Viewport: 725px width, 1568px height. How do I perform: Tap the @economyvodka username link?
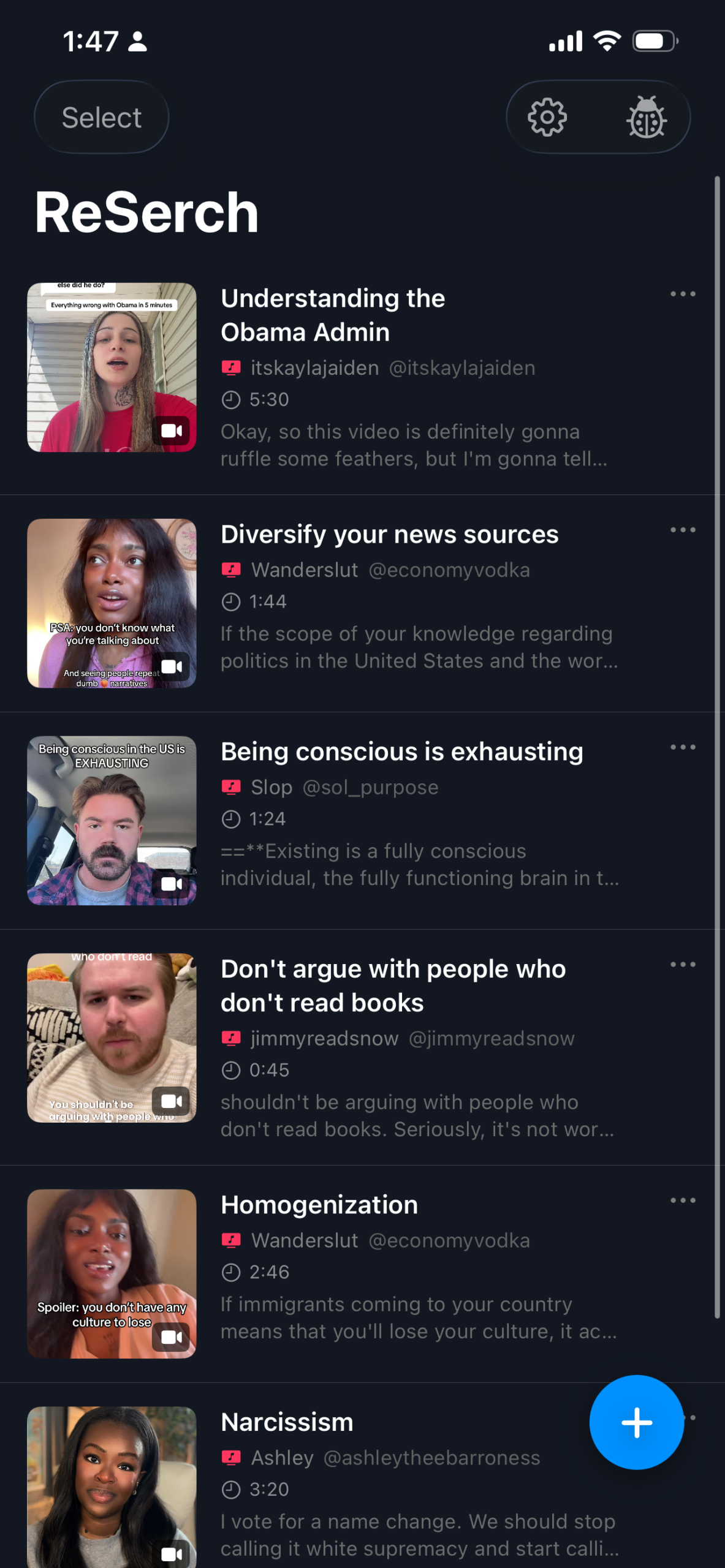point(449,570)
